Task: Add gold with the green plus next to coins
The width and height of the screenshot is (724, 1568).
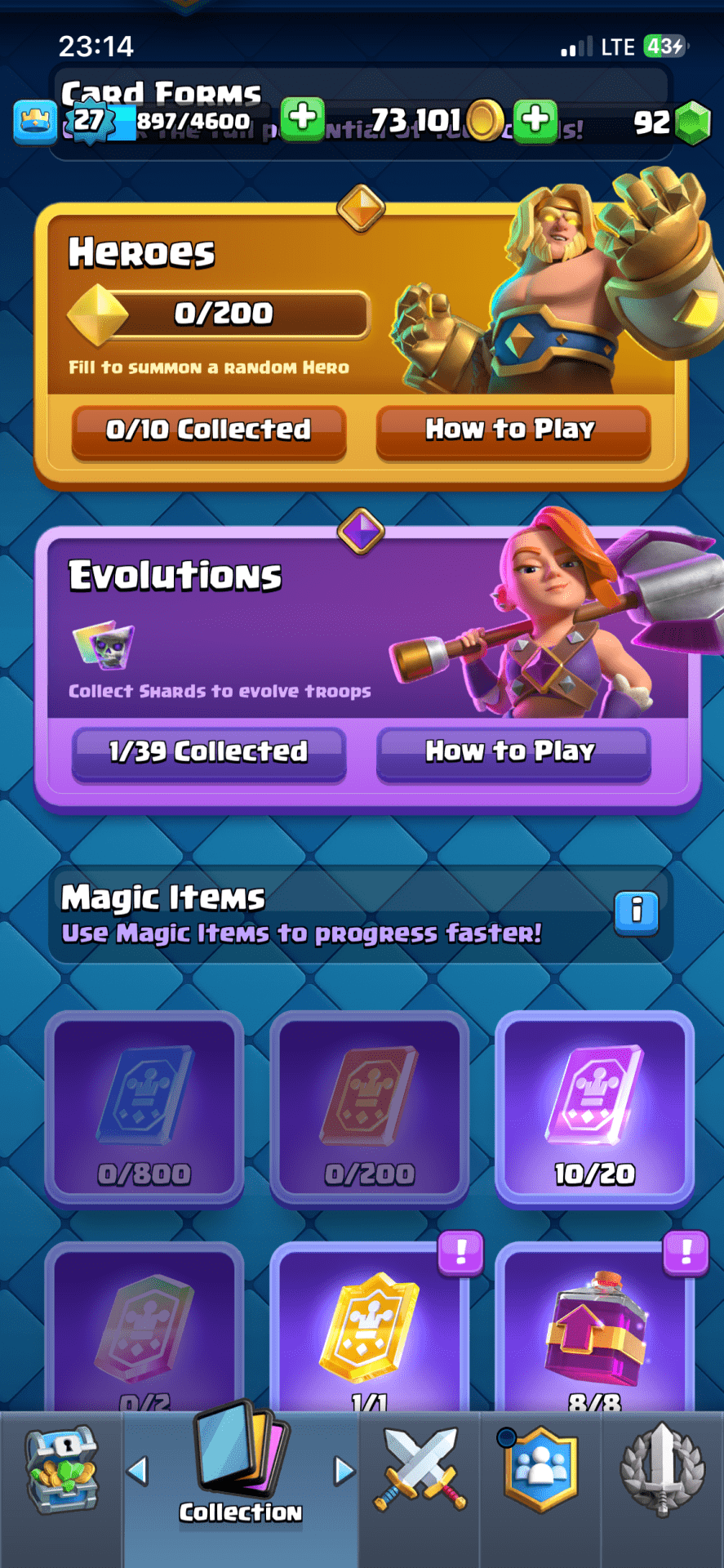Action: [x=535, y=120]
